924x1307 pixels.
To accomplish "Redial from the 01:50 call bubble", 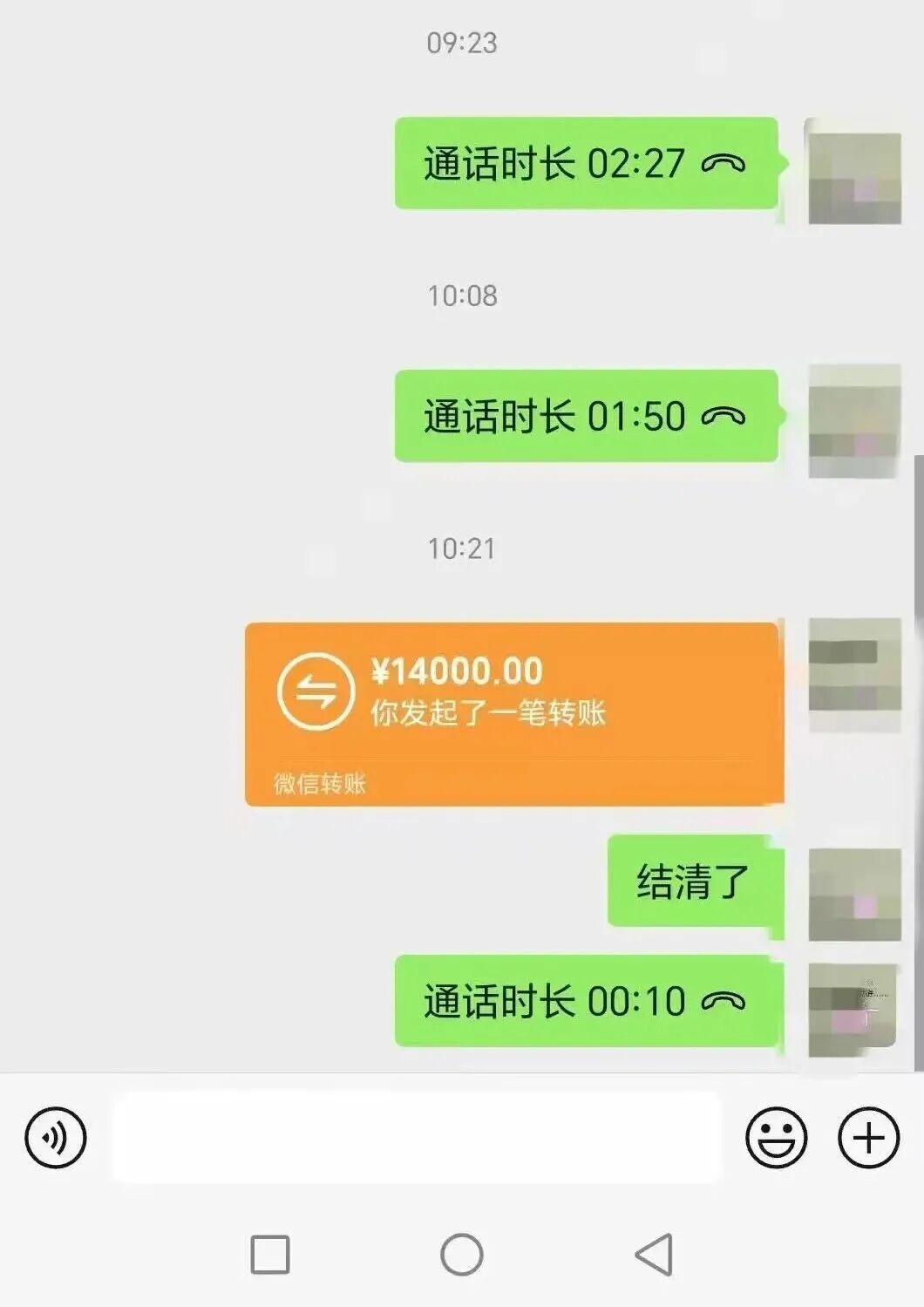I will click(x=585, y=416).
